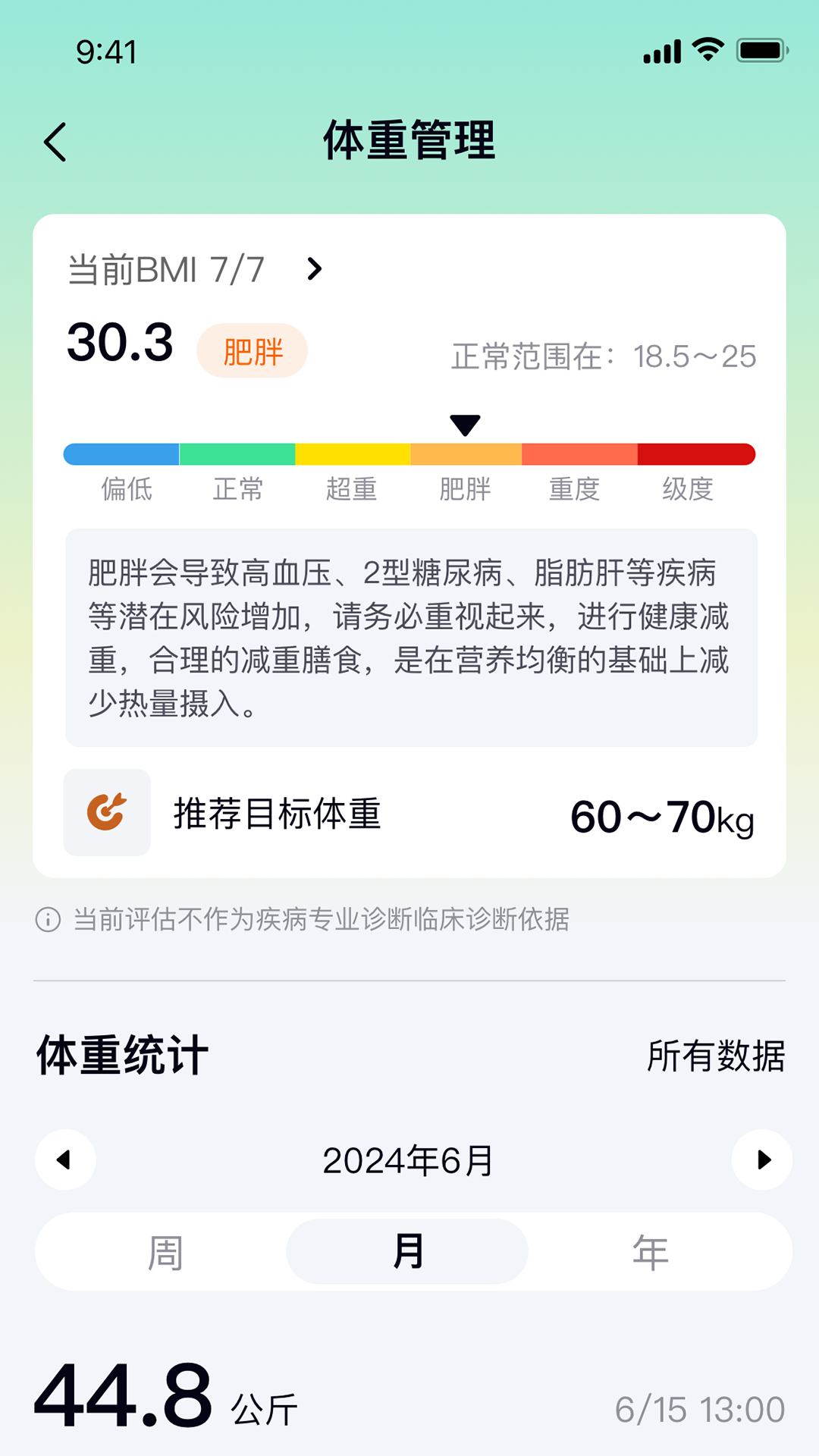
Task: Select the 周 view toggle
Action: (x=166, y=1252)
